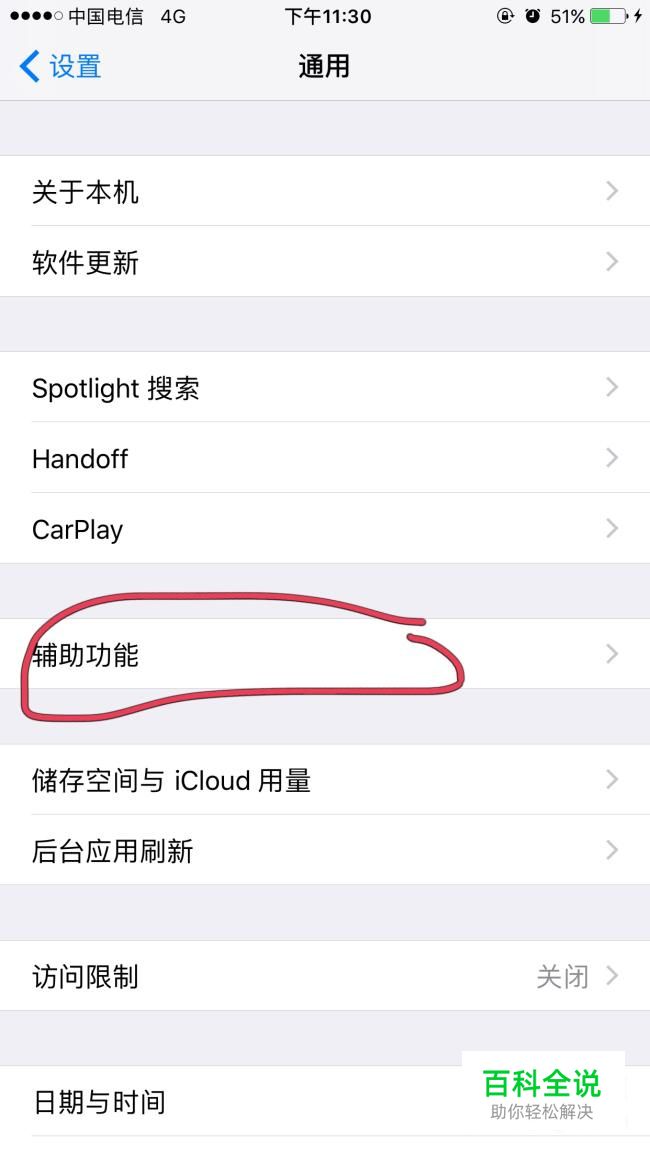Go back to 设置

coord(61,67)
